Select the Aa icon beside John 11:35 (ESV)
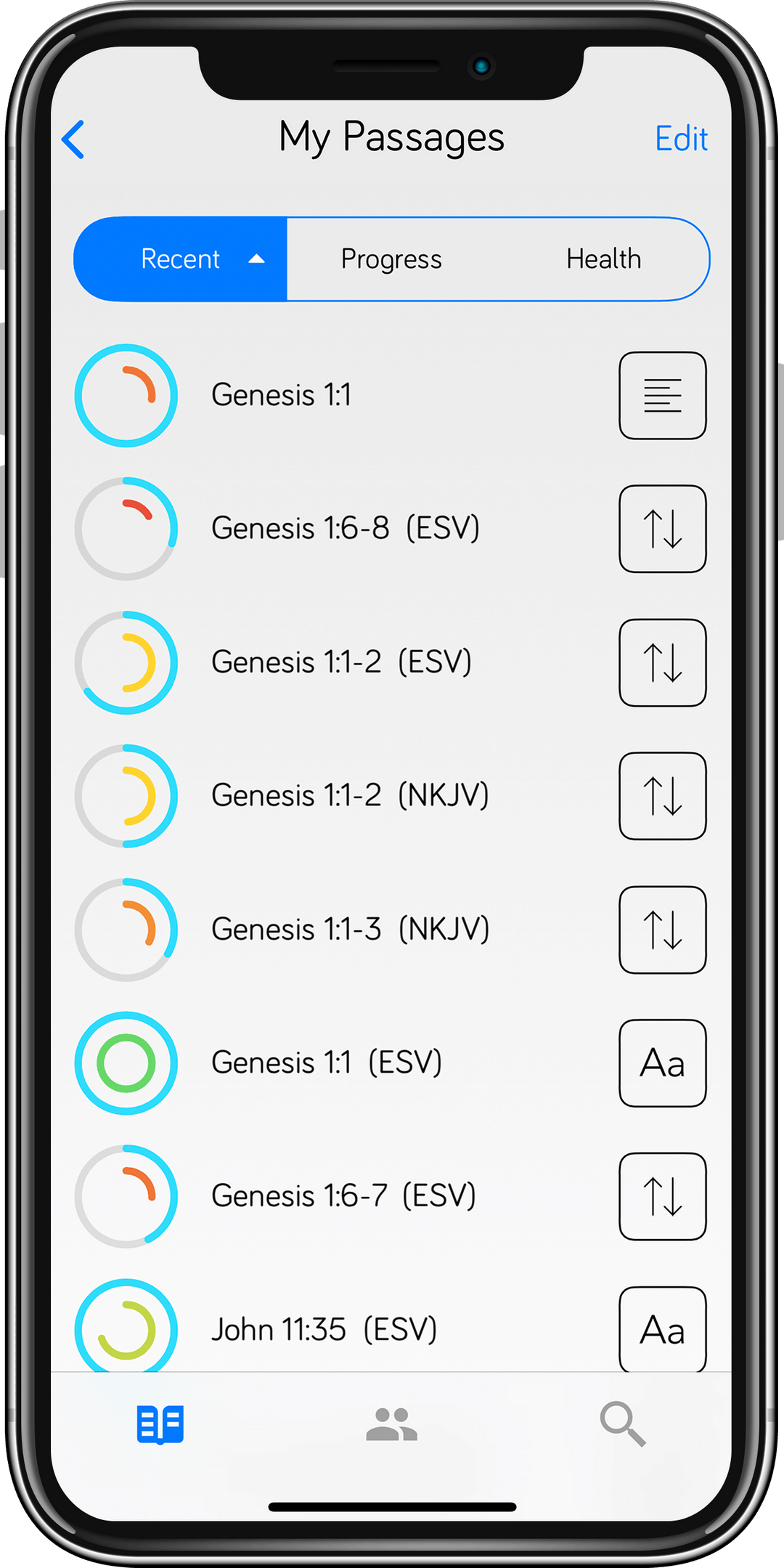Screen dimensions: 784x1568 point(661,1329)
